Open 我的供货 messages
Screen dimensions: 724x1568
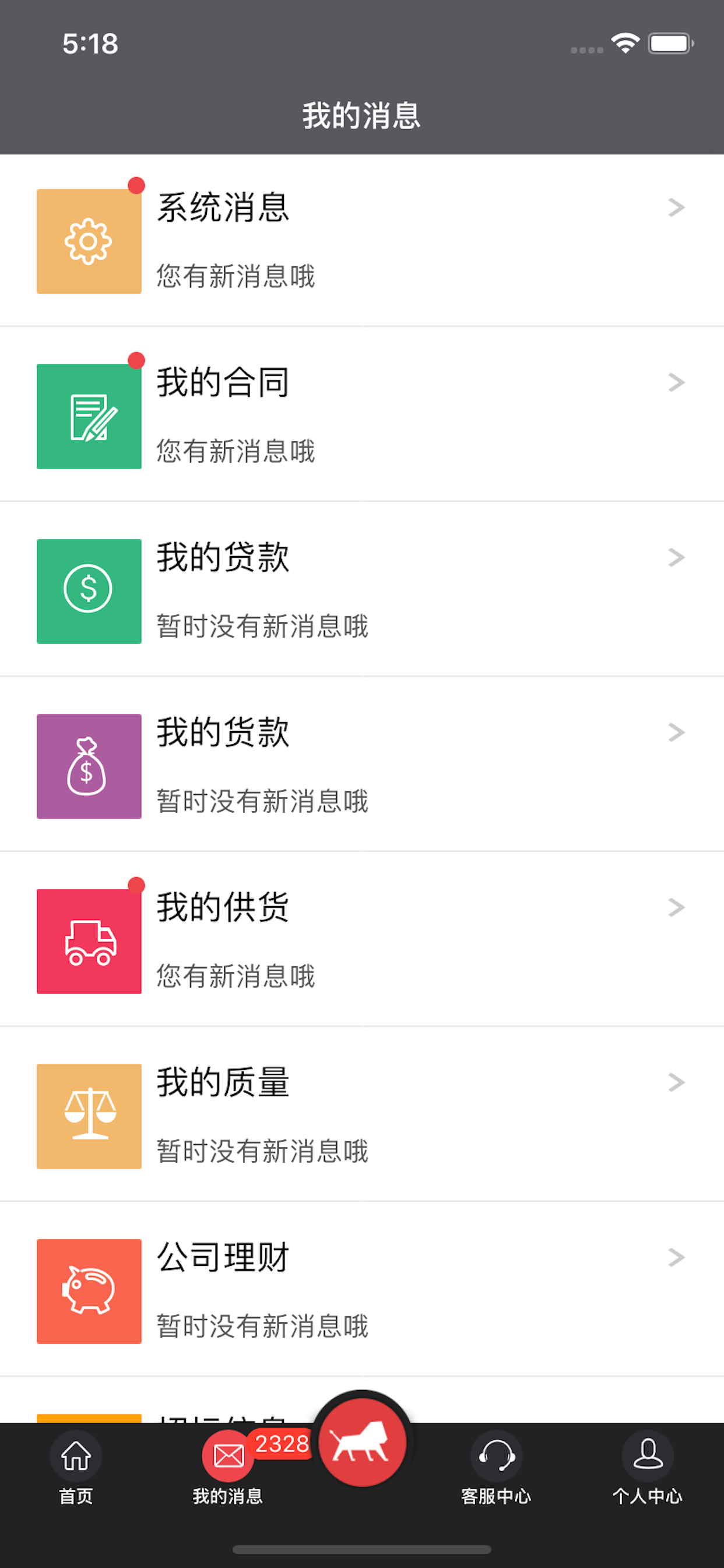362,939
